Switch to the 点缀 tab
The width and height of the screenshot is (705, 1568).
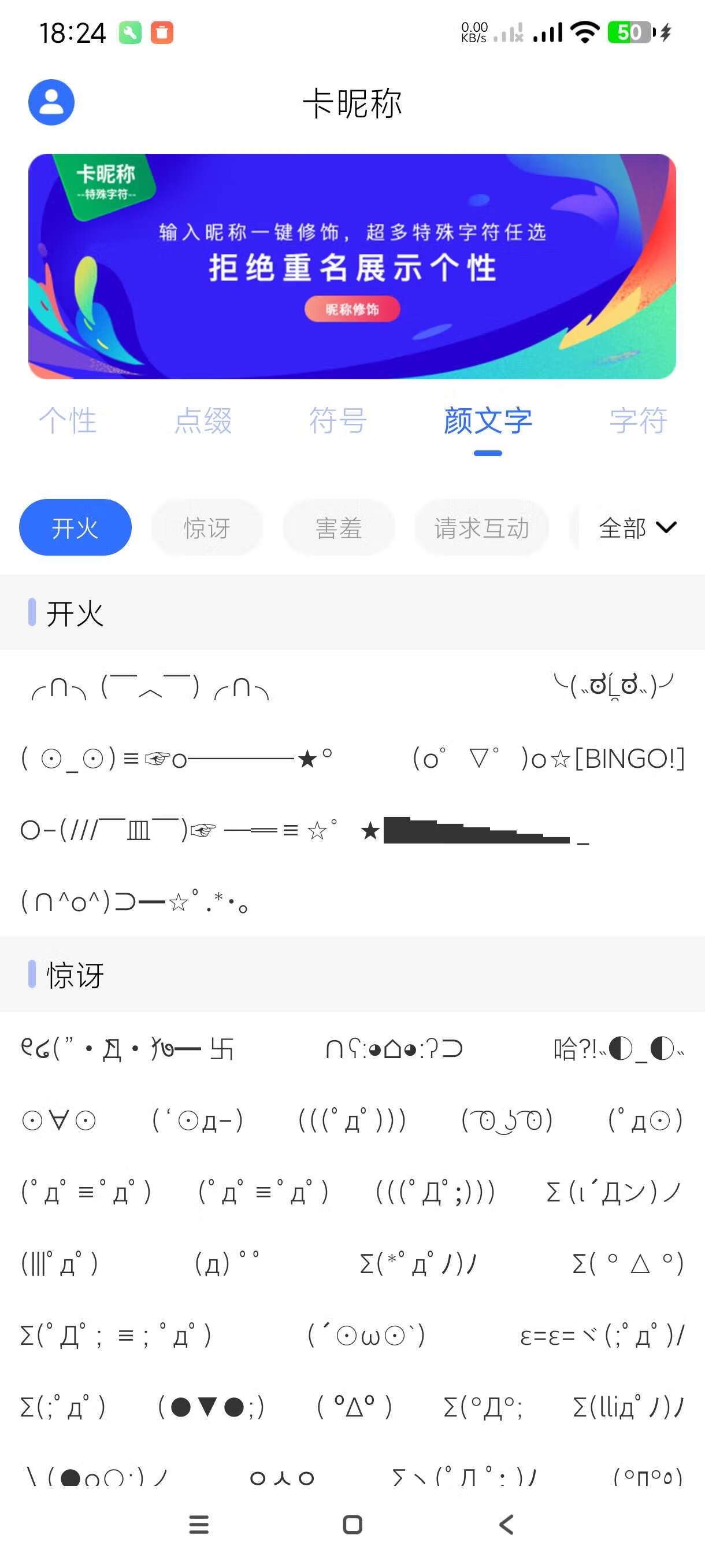tap(203, 420)
